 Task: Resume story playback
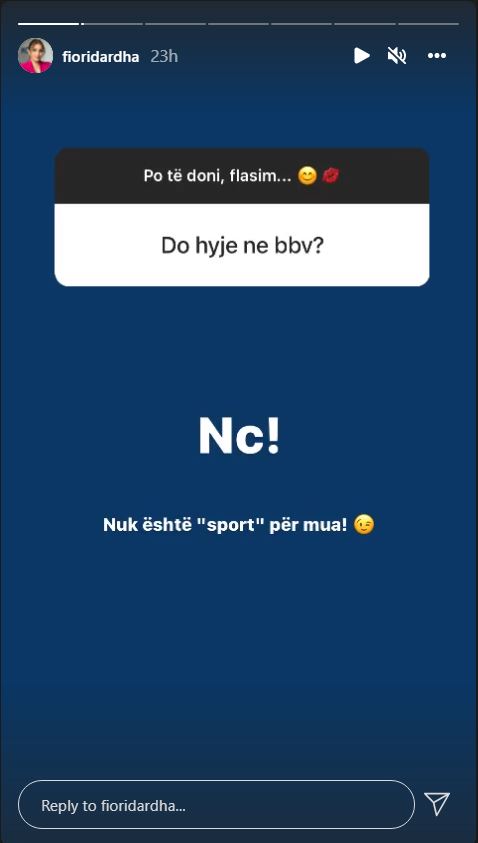click(361, 55)
